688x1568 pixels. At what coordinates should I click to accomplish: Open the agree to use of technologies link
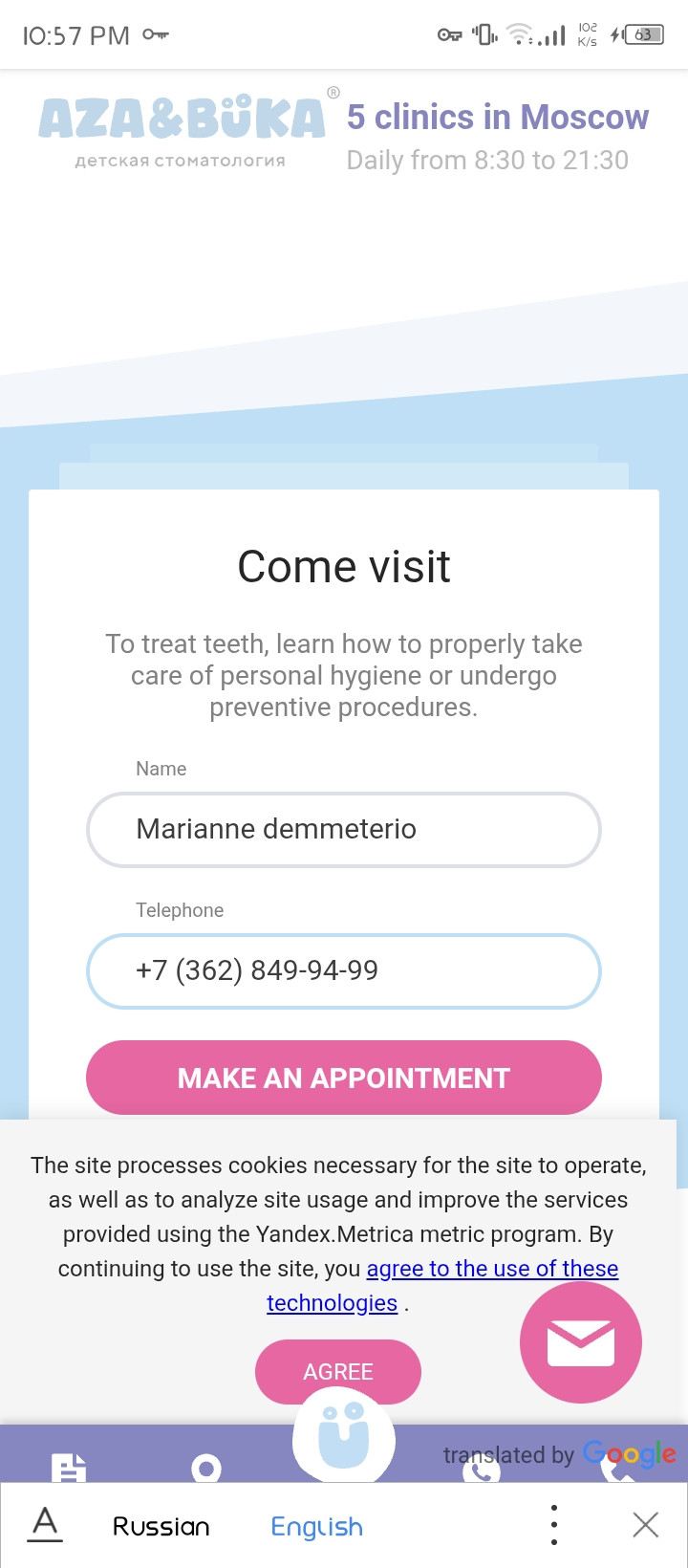(492, 1269)
